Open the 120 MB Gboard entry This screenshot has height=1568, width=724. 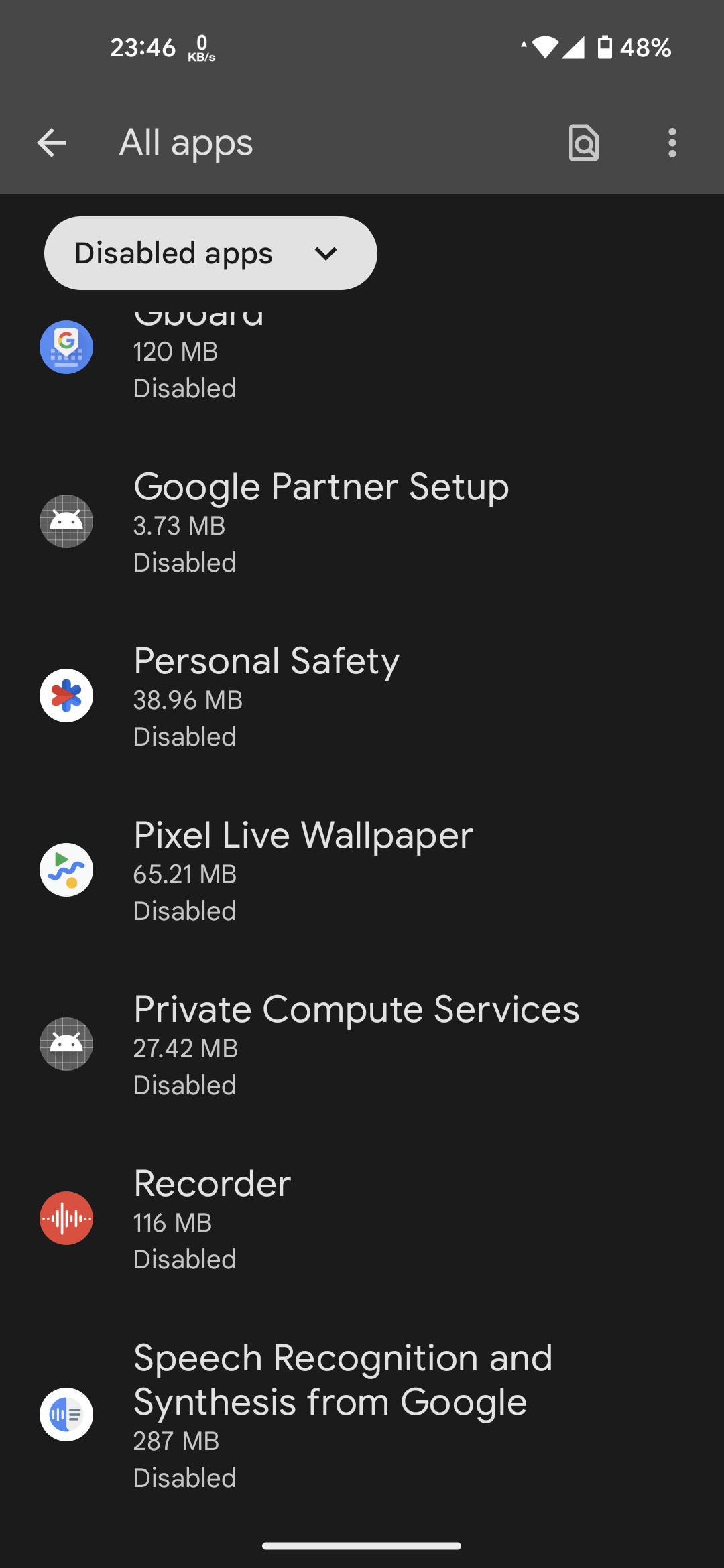pos(362,354)
